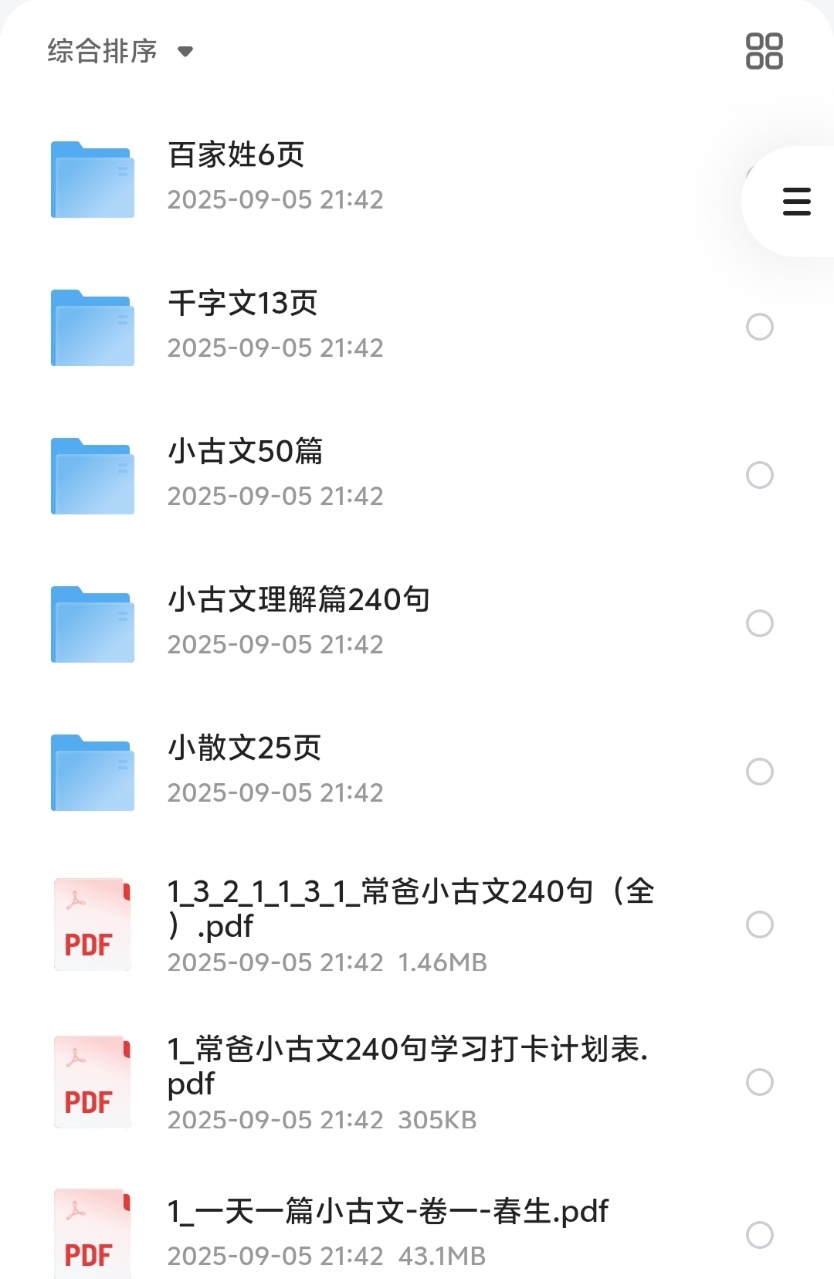Switch to grid view layout
This screenshot has width=834, height=1279.
point(764,50)
